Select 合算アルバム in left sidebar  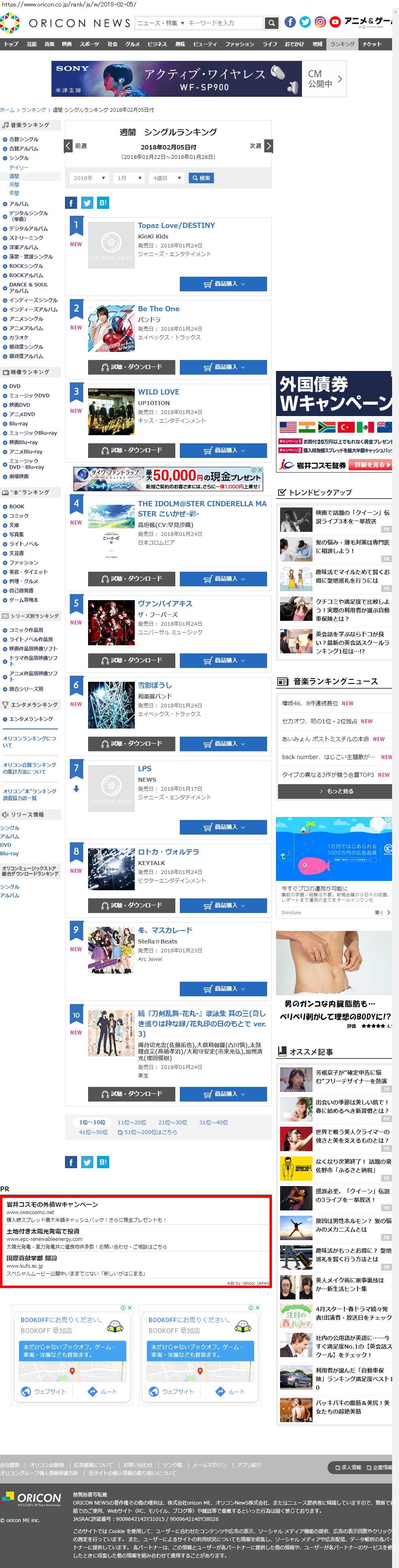click(23, 149)
